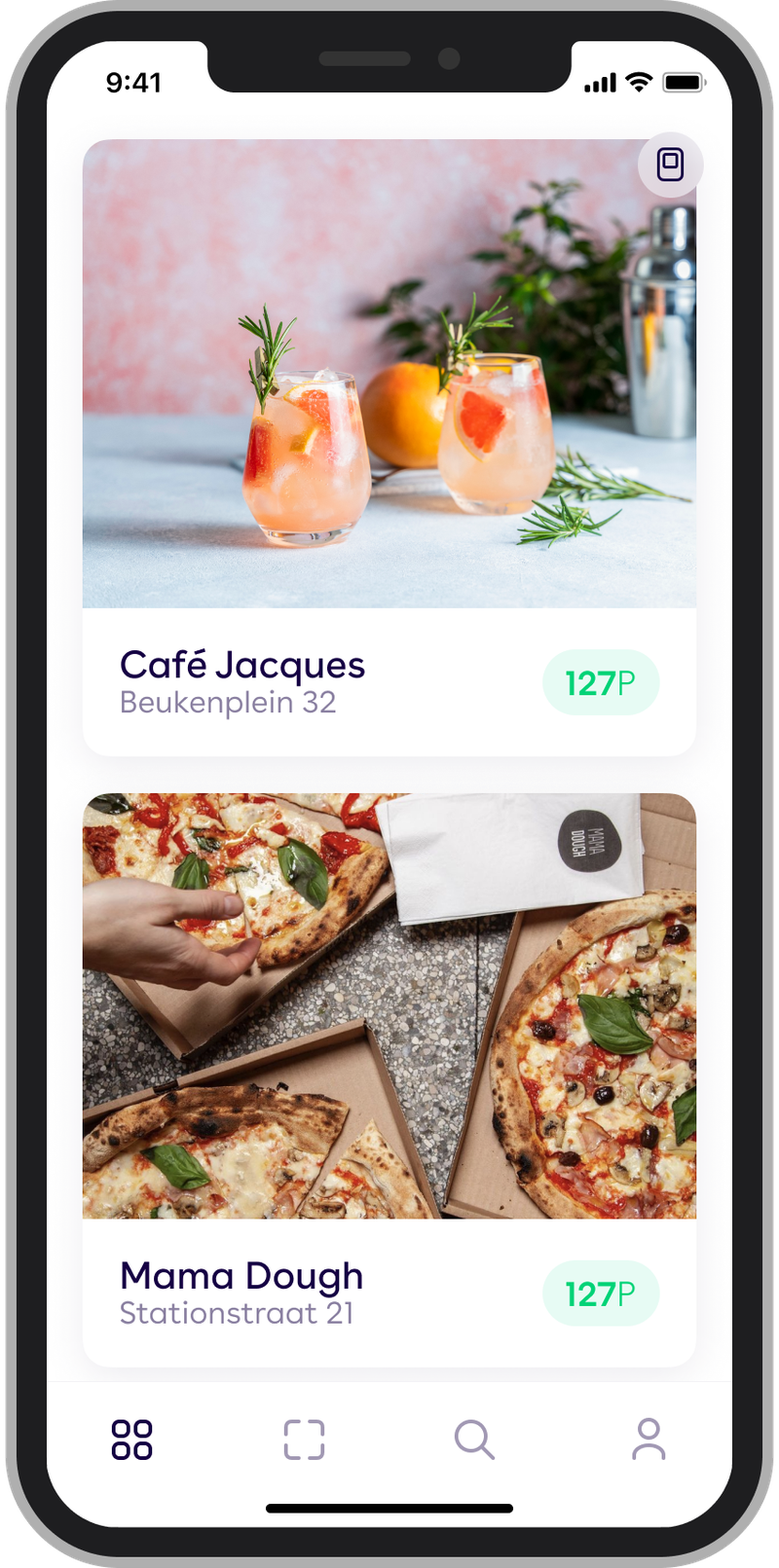Open the card icon above Café Jacques
Viewport: 779px width, 1568px height.
[x=670, y=164]
